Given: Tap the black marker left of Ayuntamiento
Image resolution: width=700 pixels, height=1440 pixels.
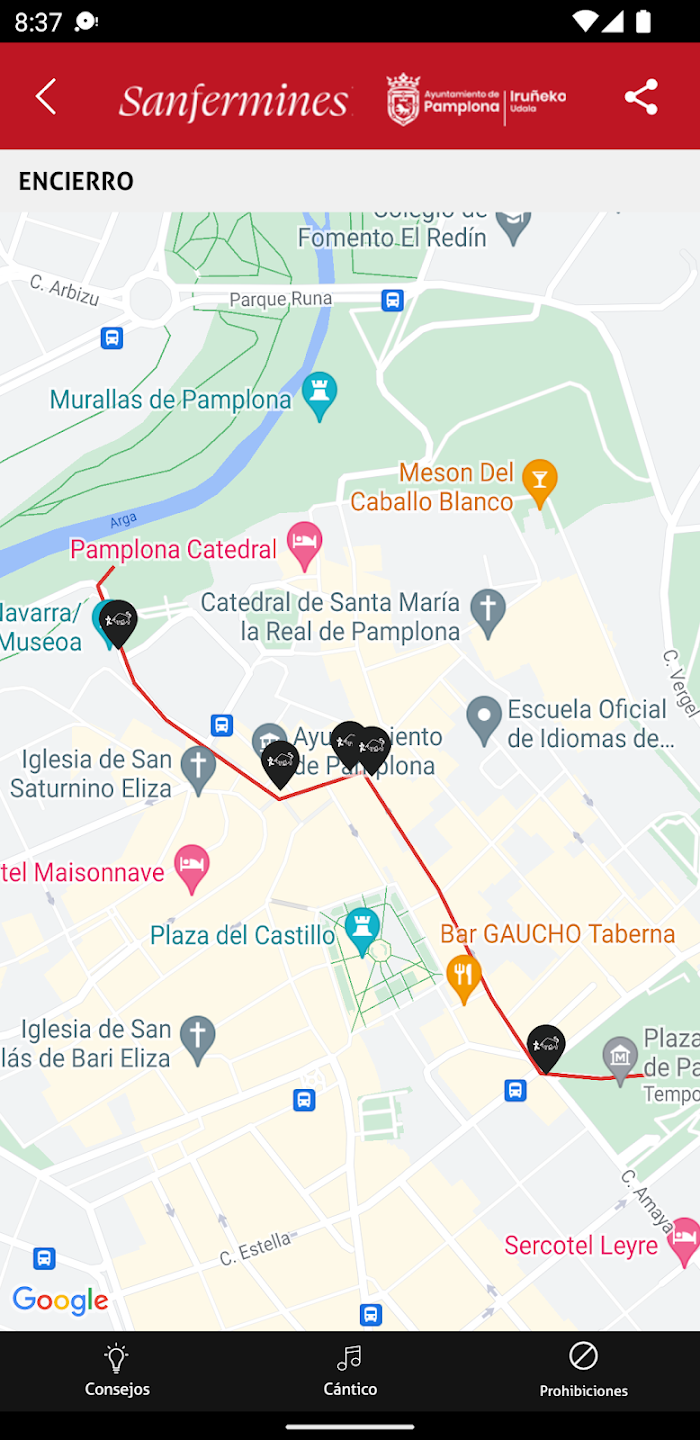Looking at the screenshot, I should tap(280, 764).
